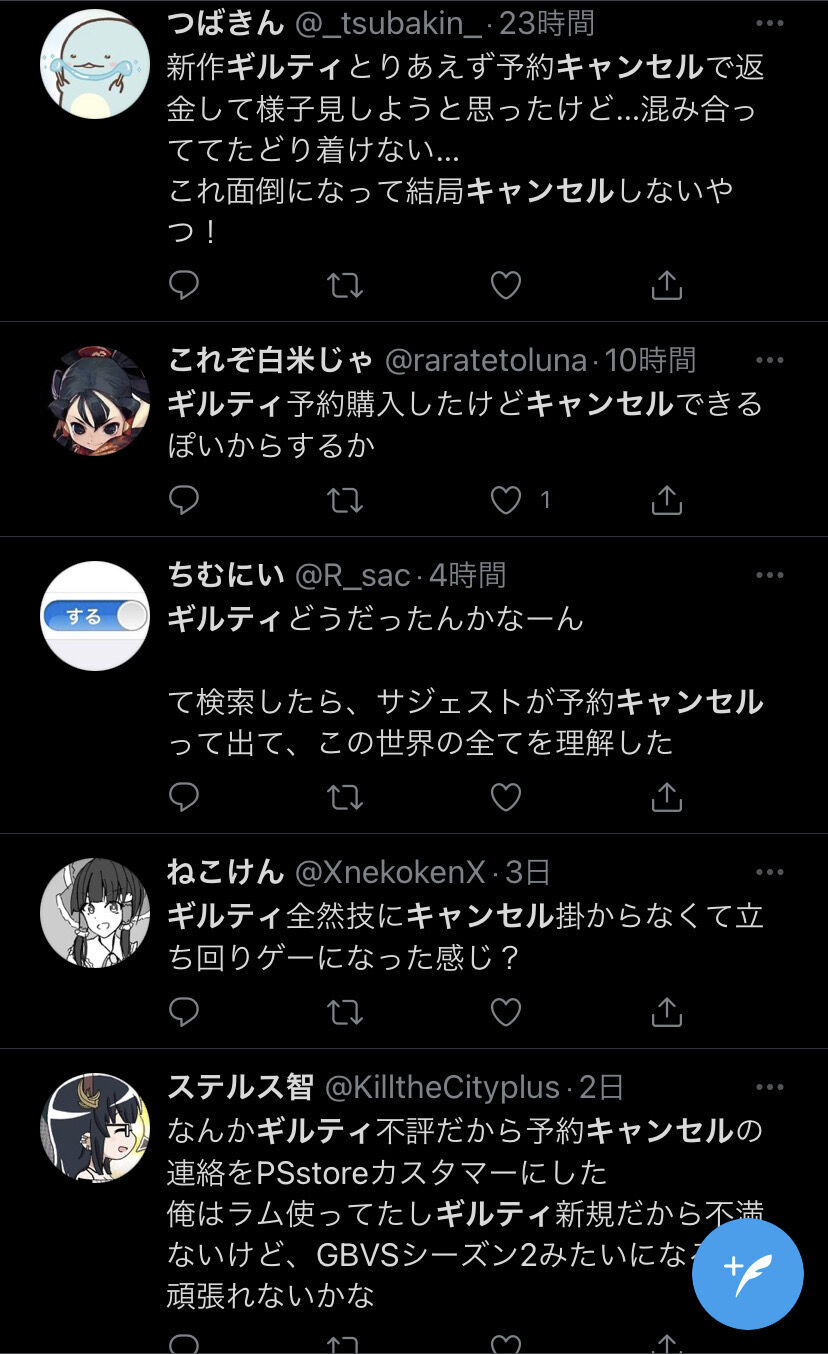Reply to ちむにい's tweet

pyautogui.click(x=184, y=797)
